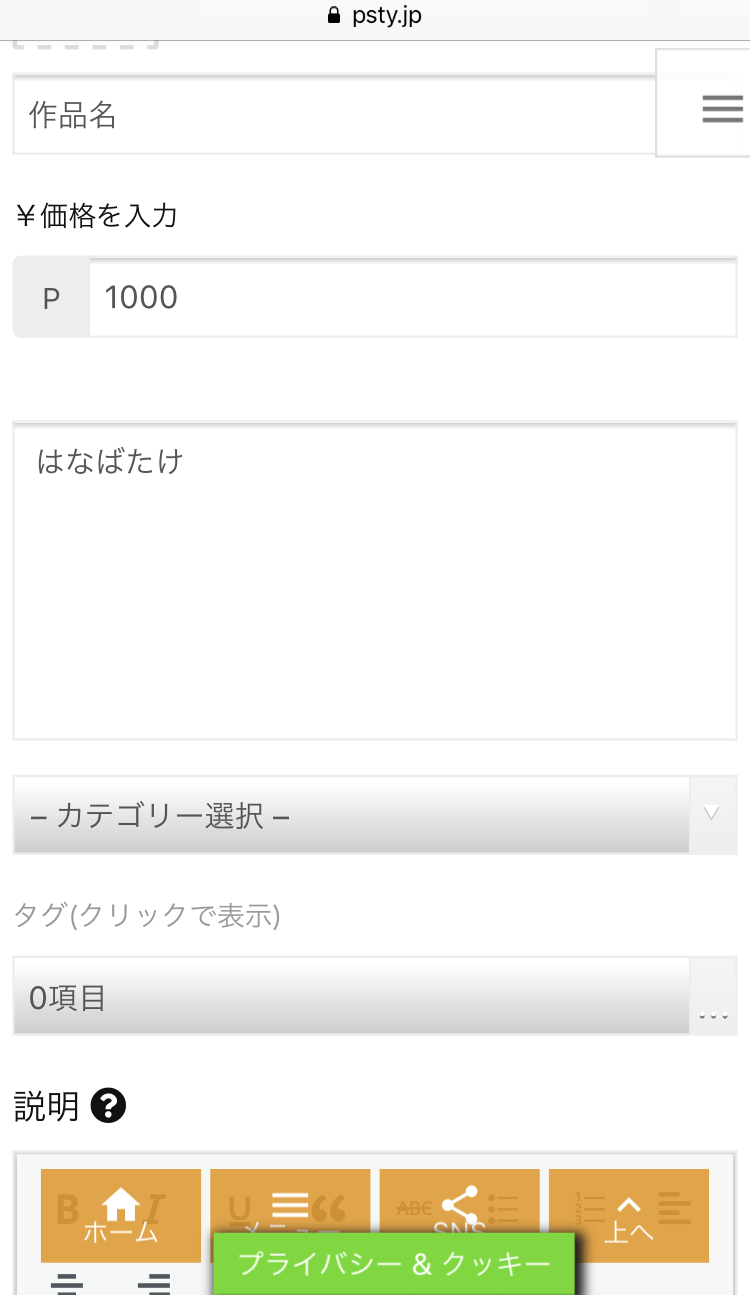The width and height of the screenshot is (750, 1295).
Task: Go to ホーム shortcut
Action: point(121,1216)
